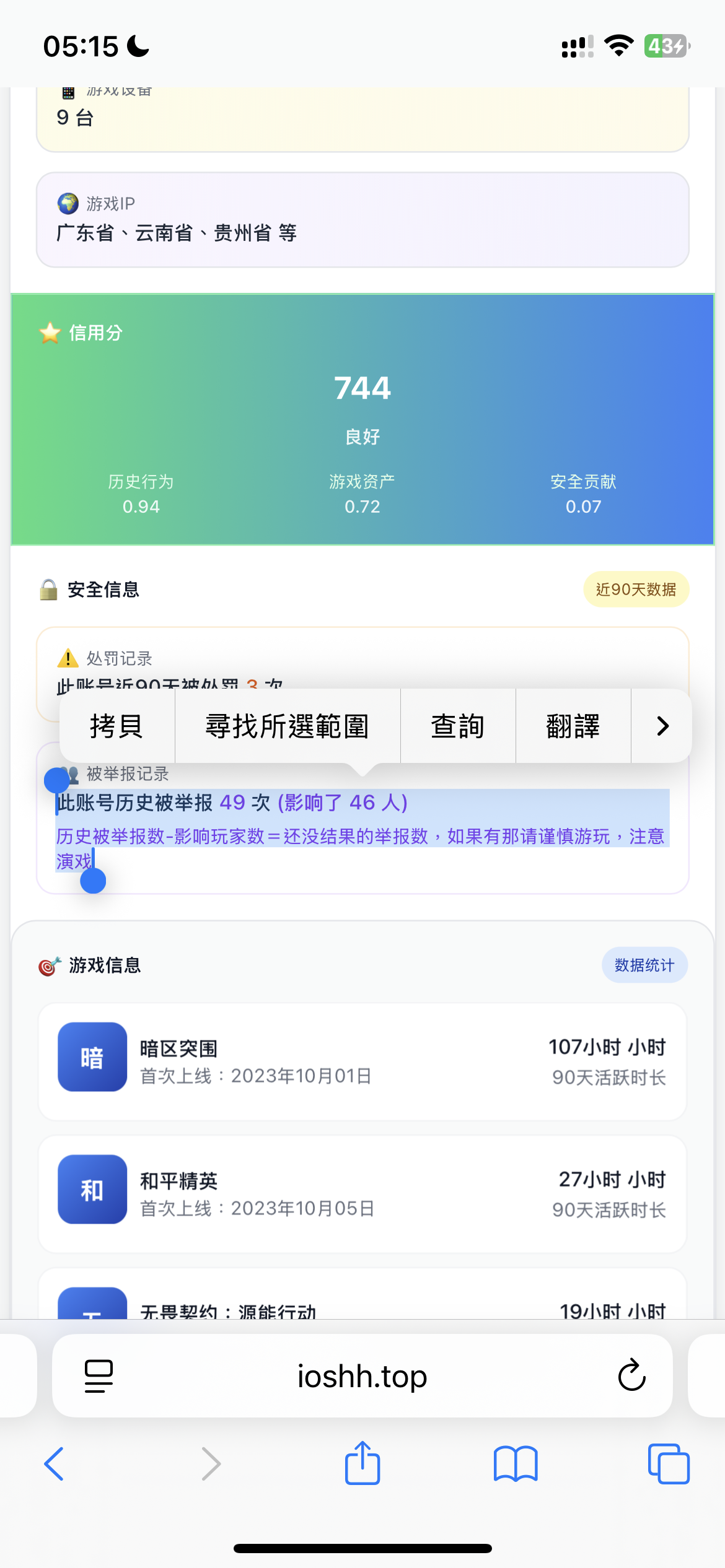725x1568 pixels.
Task: Select 翻譯 in the context menu
Action: point(573,725)
